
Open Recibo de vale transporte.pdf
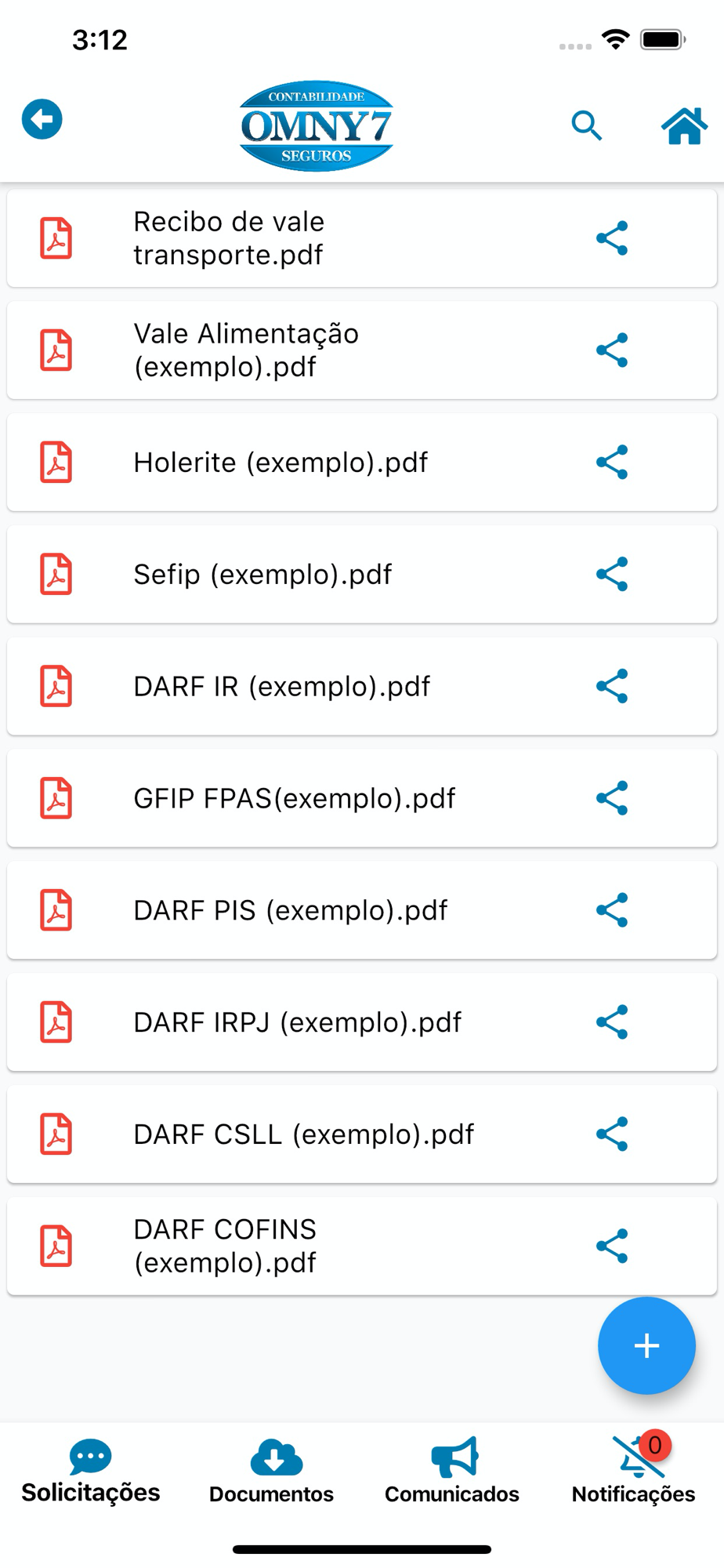[361, 238]
